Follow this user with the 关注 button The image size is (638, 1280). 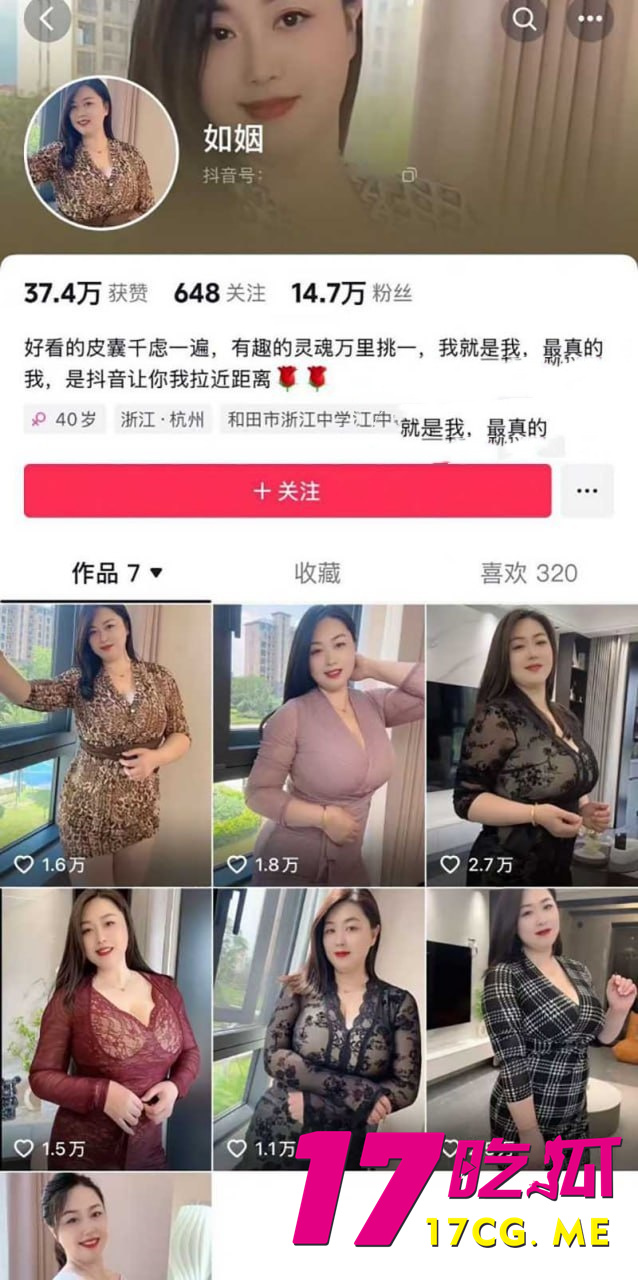pos(287,491)
